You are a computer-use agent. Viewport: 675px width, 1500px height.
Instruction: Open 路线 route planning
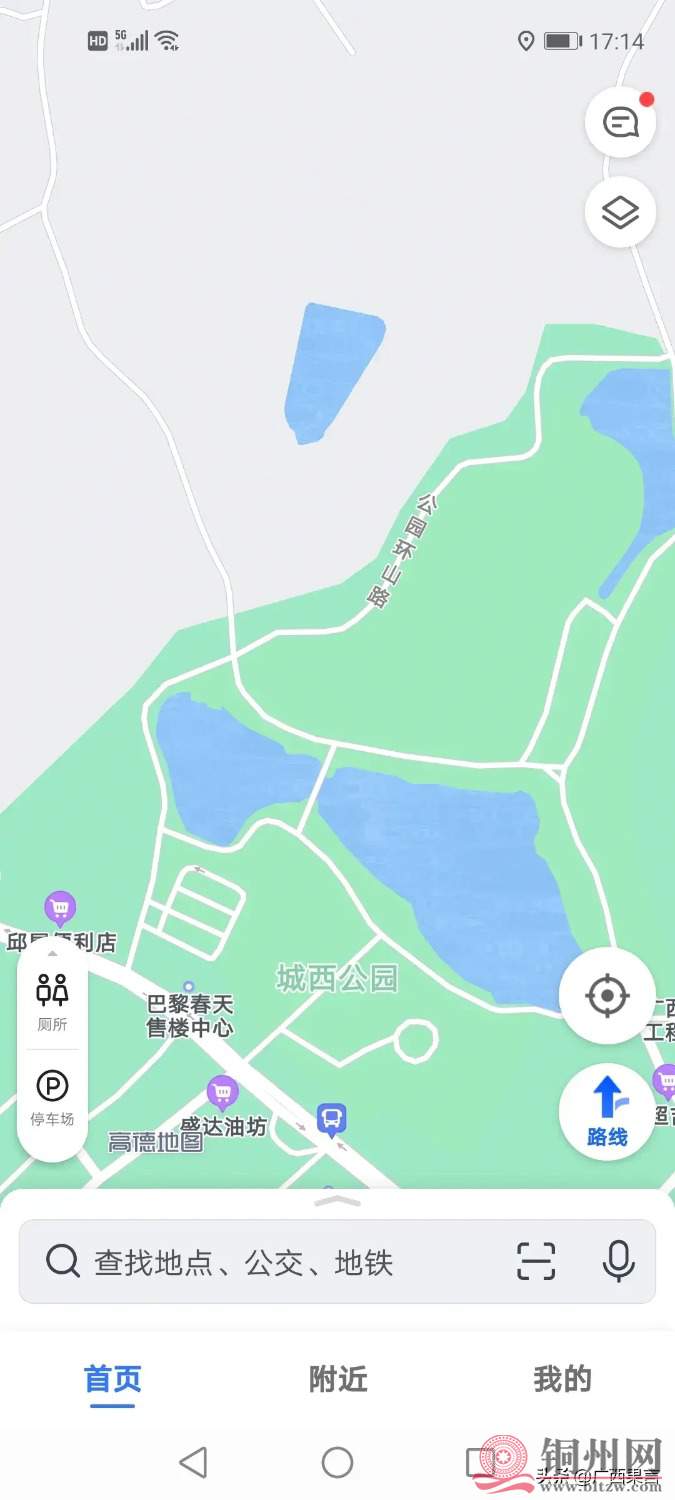tap(607, 1110)
